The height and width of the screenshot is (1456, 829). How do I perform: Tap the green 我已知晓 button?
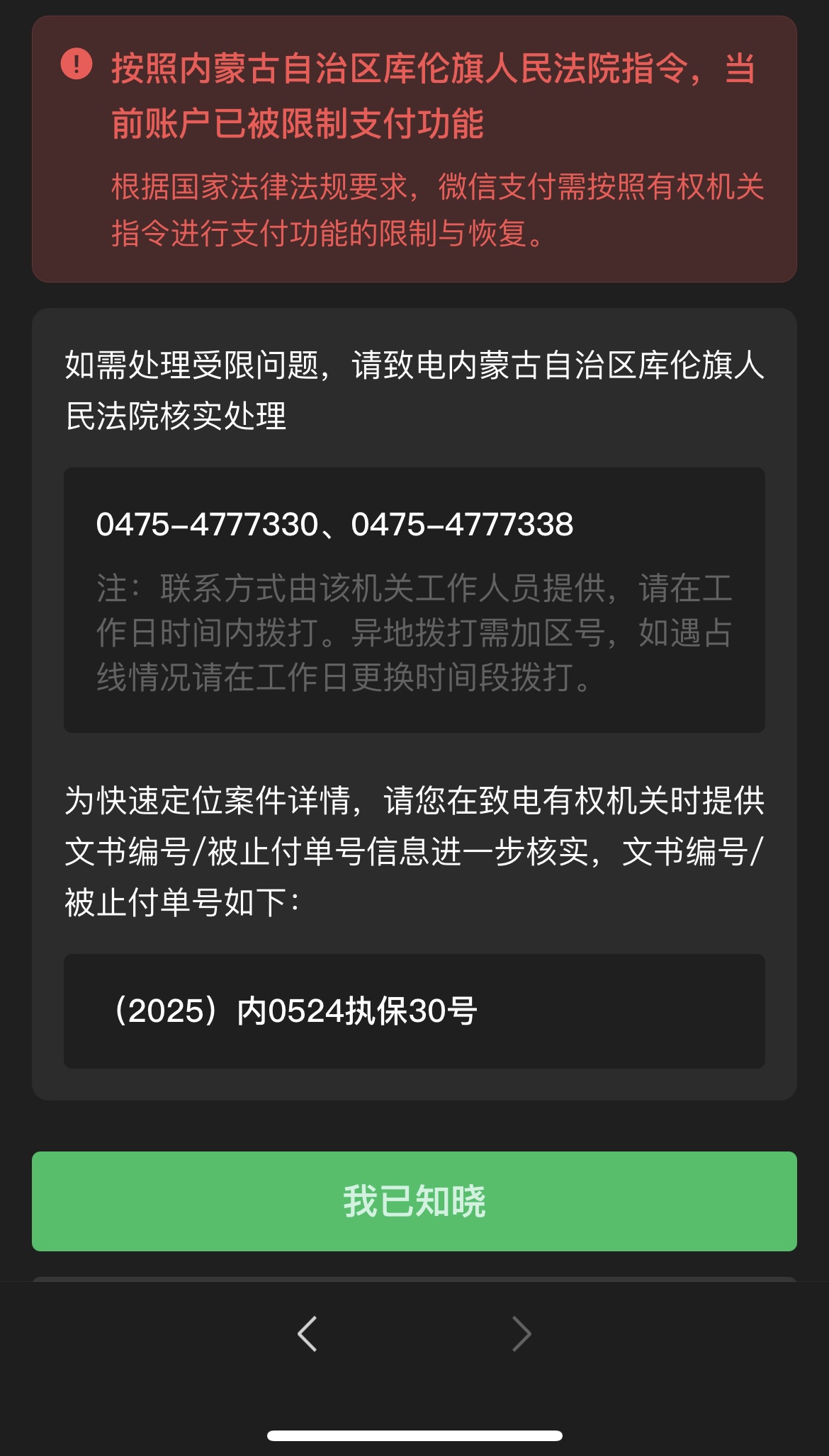click(x=414, y=1201)
